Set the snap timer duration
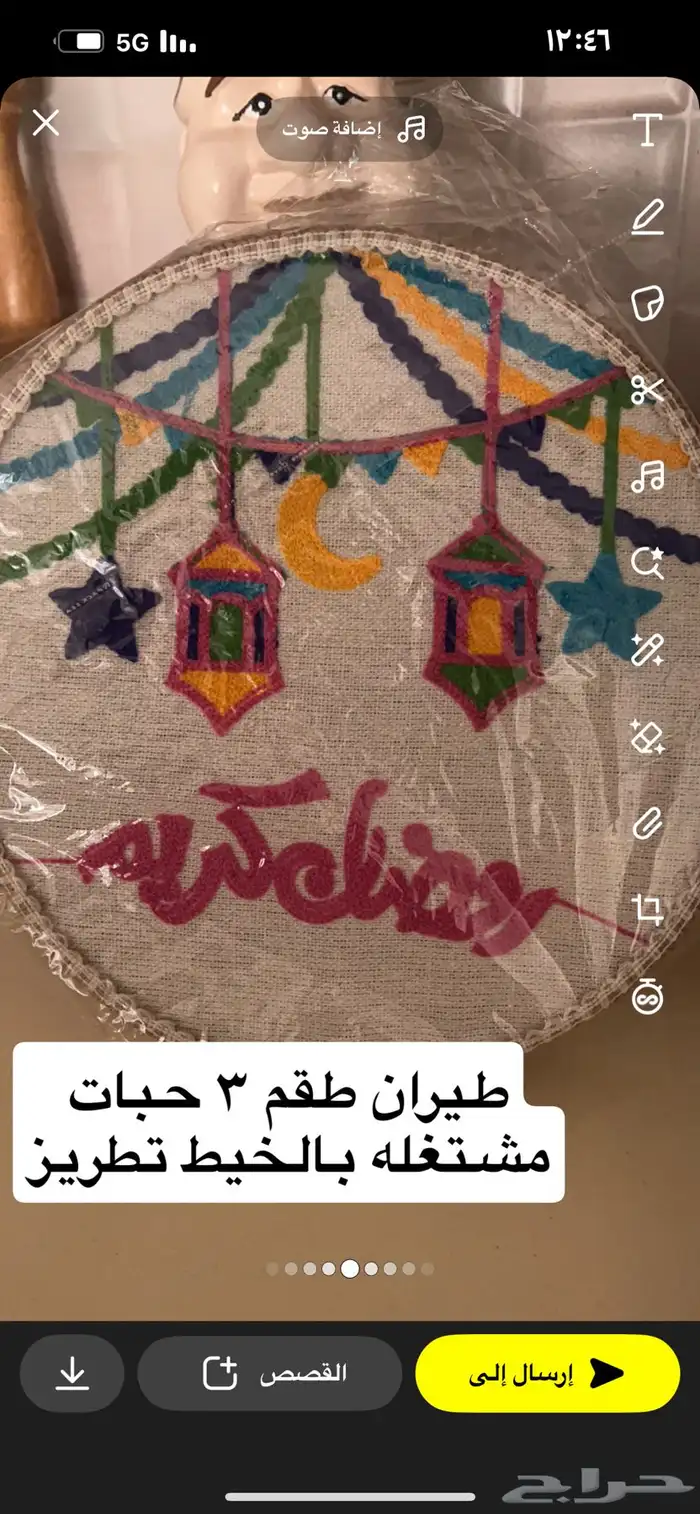 pyautogui.click(x=648, y=997)
